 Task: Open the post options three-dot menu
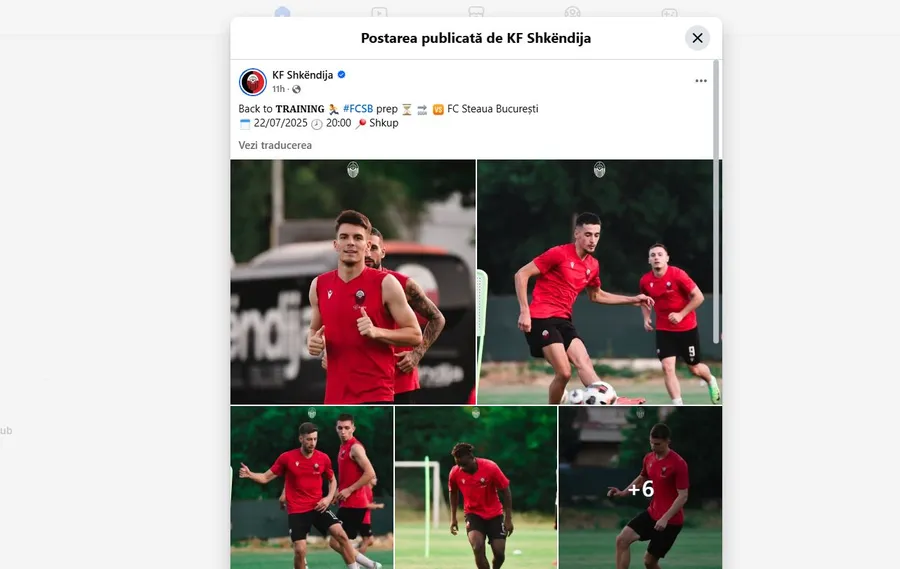click(701, 81)
